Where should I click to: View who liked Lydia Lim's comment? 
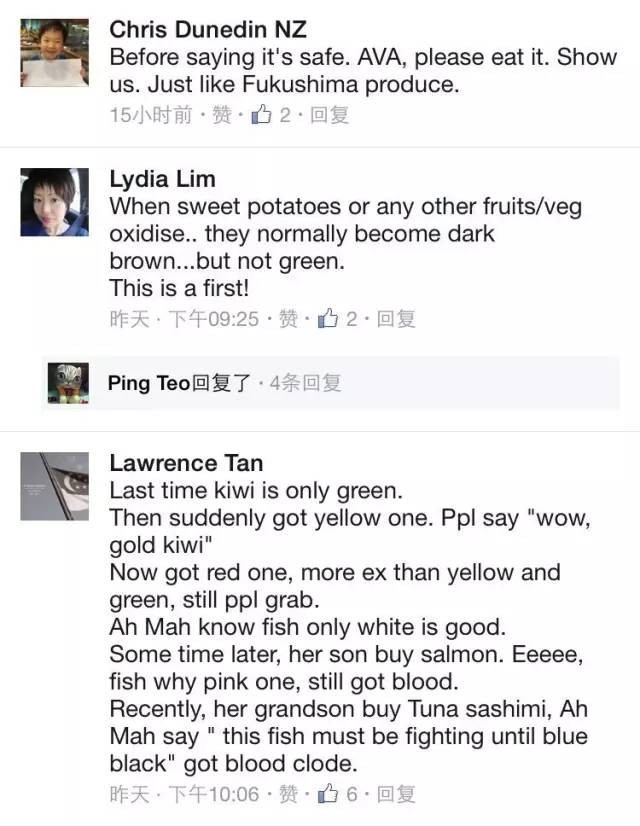337,320
